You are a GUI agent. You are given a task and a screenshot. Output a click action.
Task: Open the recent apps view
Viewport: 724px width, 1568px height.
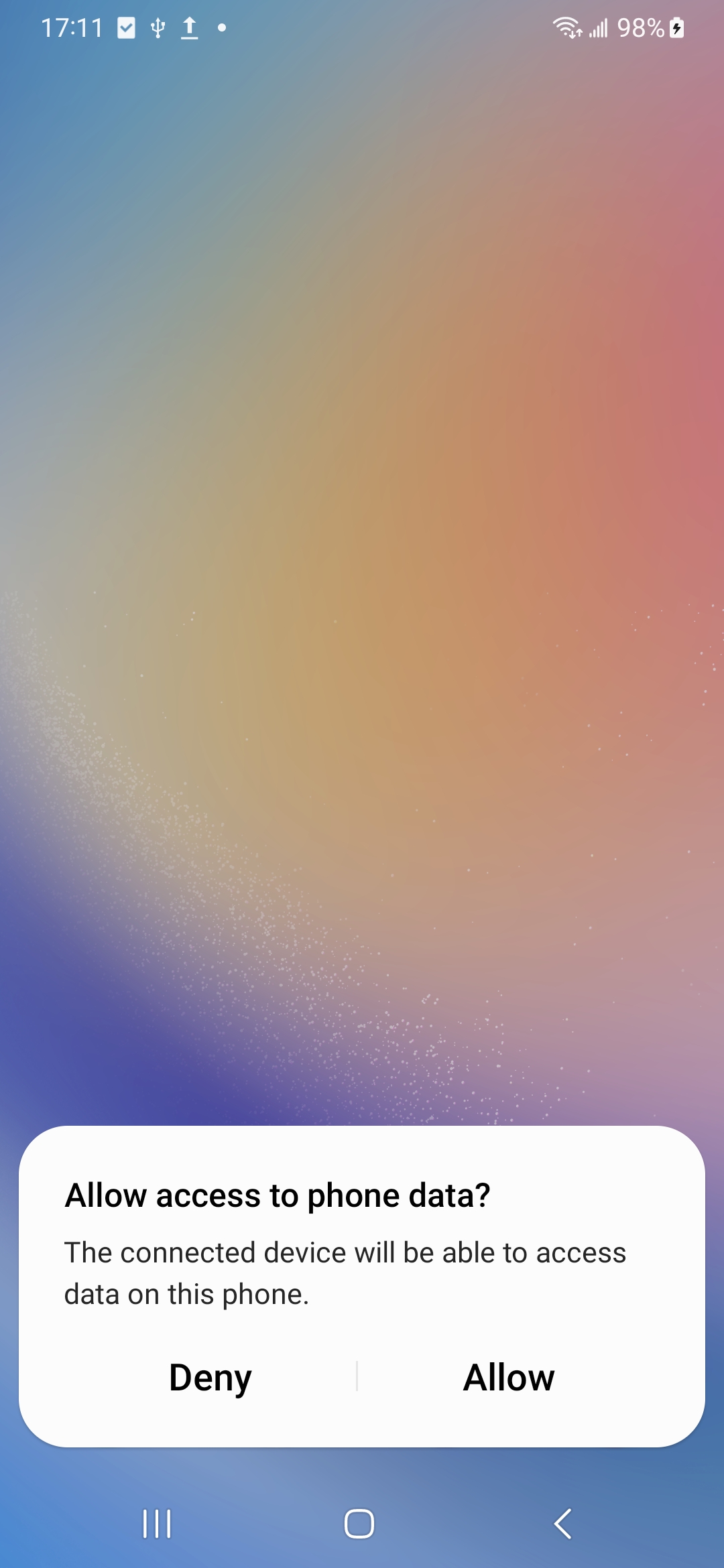157,1524
